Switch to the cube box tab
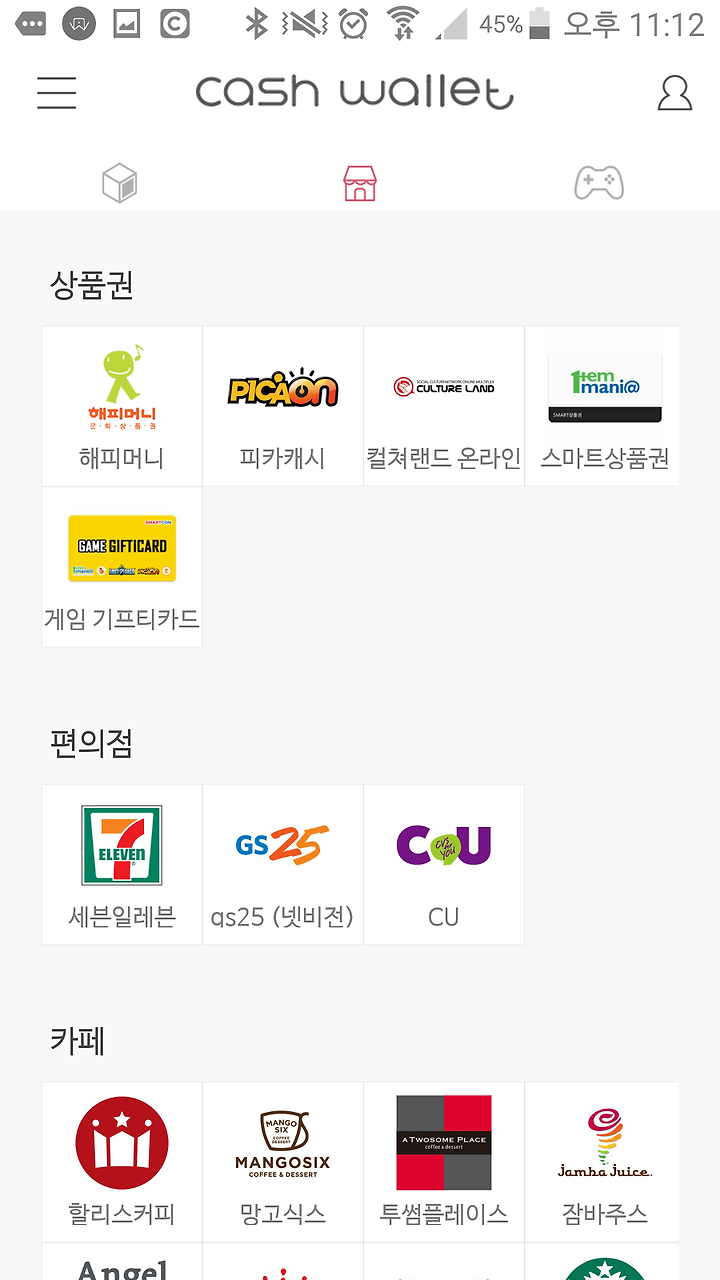 (119, 183)
